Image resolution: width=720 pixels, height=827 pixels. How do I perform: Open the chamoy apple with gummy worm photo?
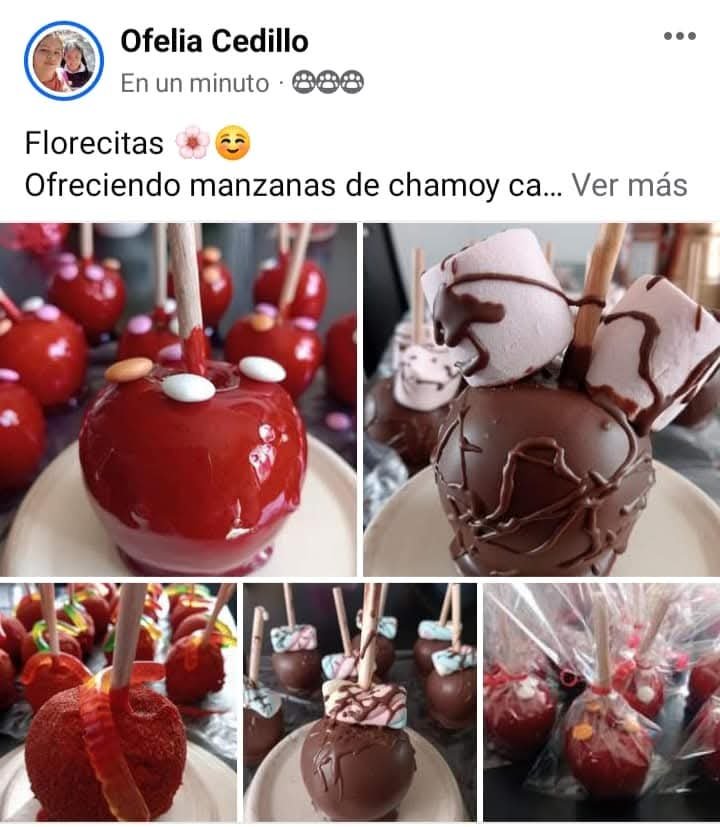[x=119, y=702]
